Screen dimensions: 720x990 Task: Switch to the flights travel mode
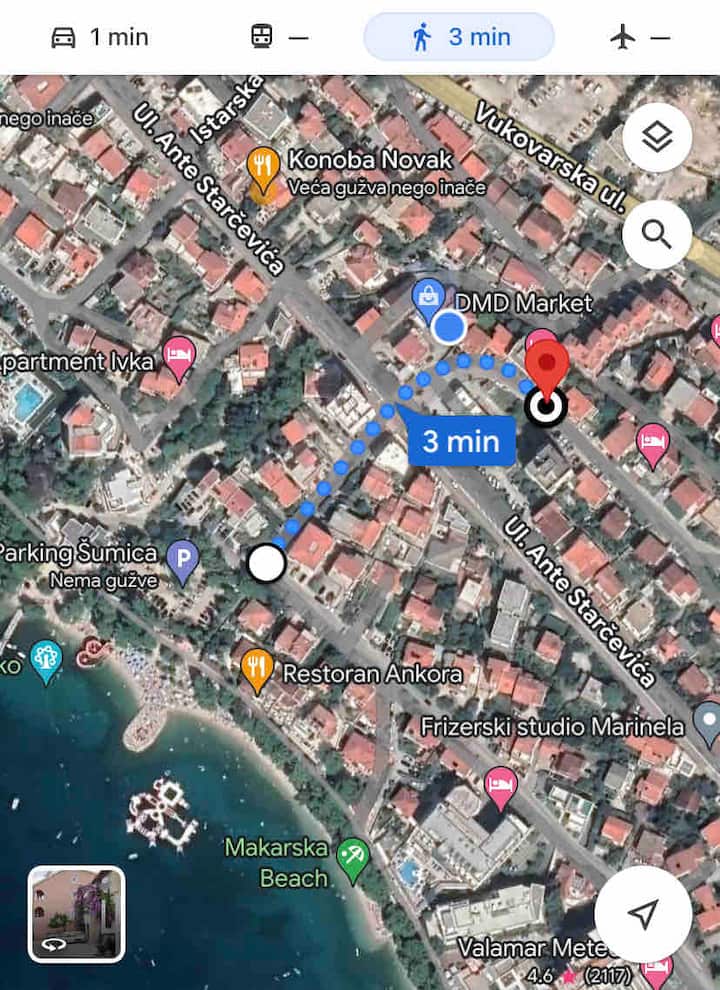coord(639,38)
